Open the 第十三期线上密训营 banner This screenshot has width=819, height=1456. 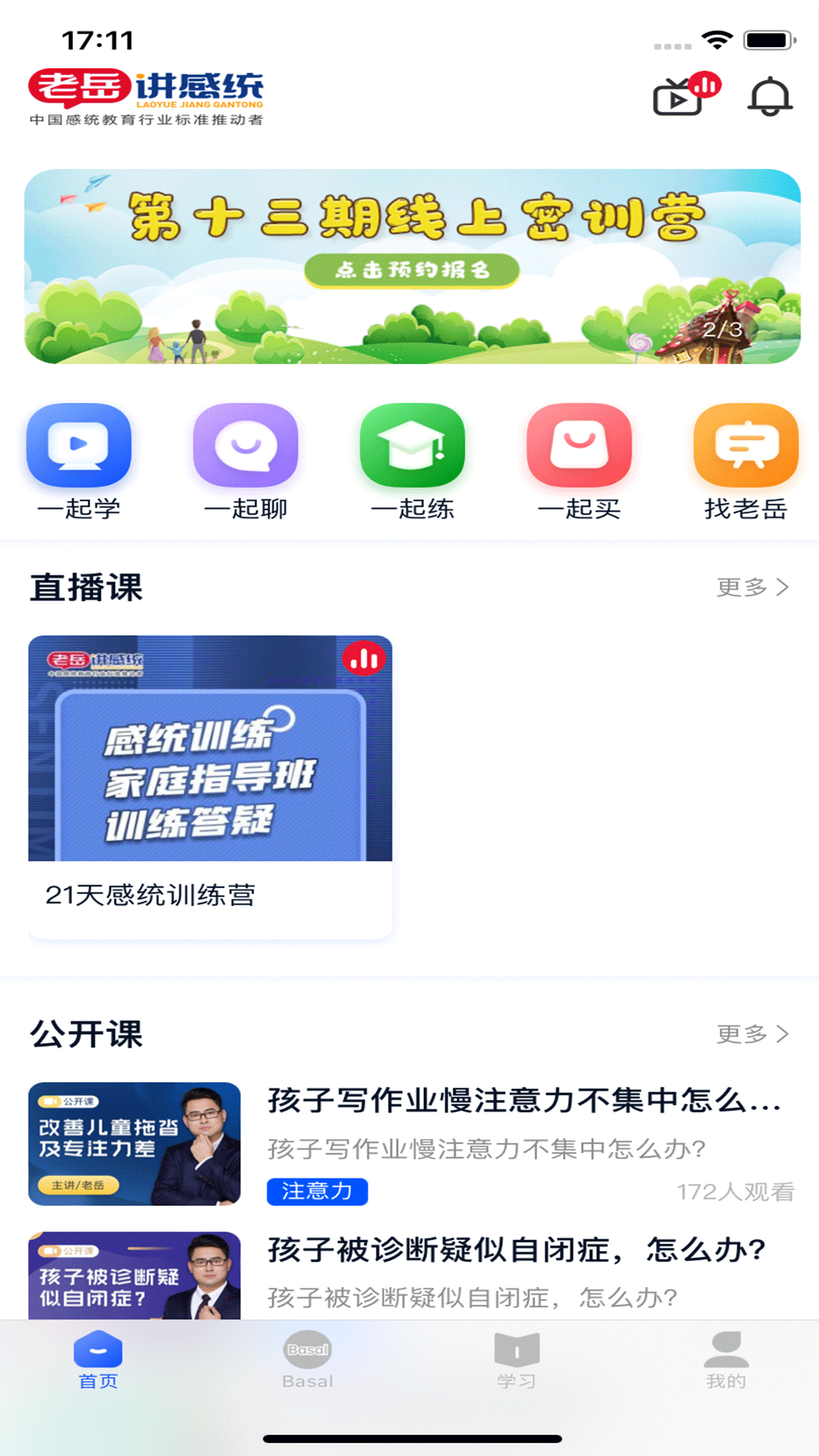[413, 266]
